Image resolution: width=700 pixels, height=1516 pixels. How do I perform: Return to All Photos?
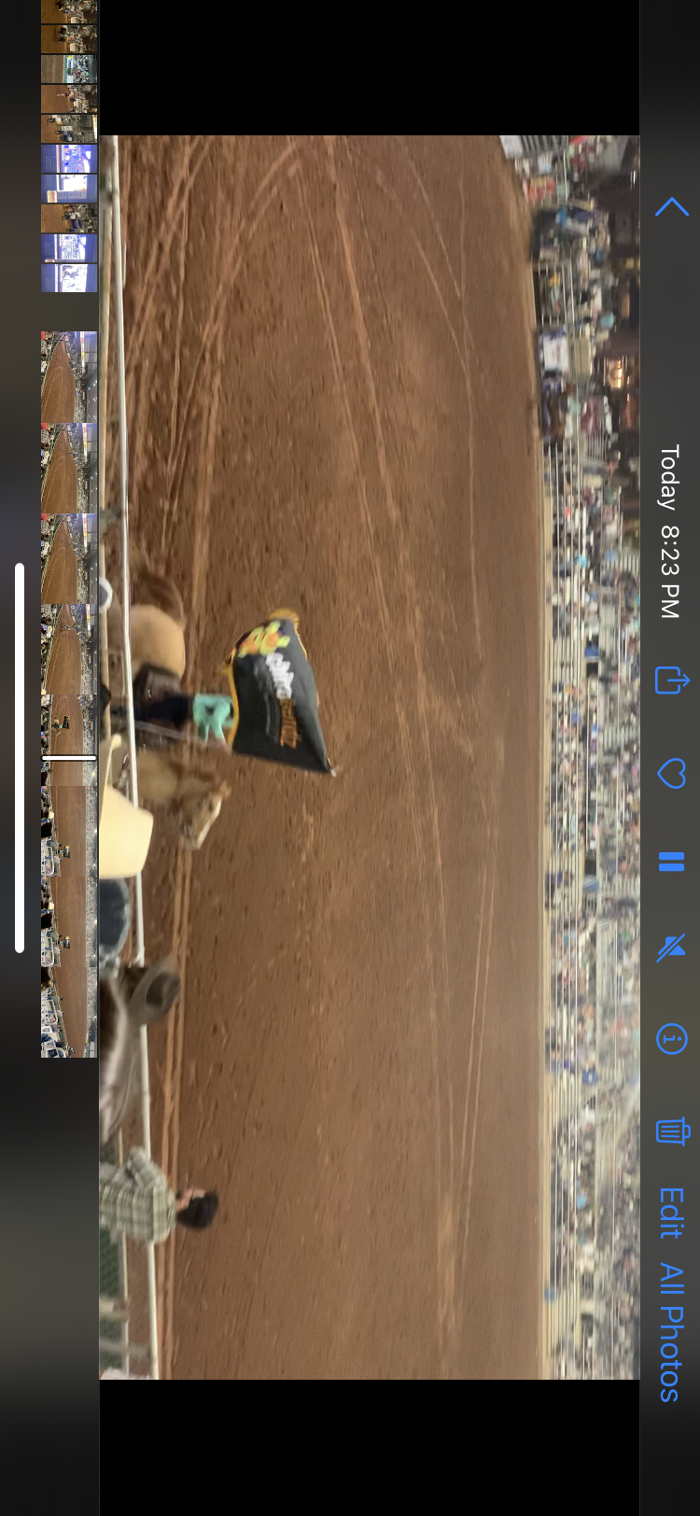671,1332
